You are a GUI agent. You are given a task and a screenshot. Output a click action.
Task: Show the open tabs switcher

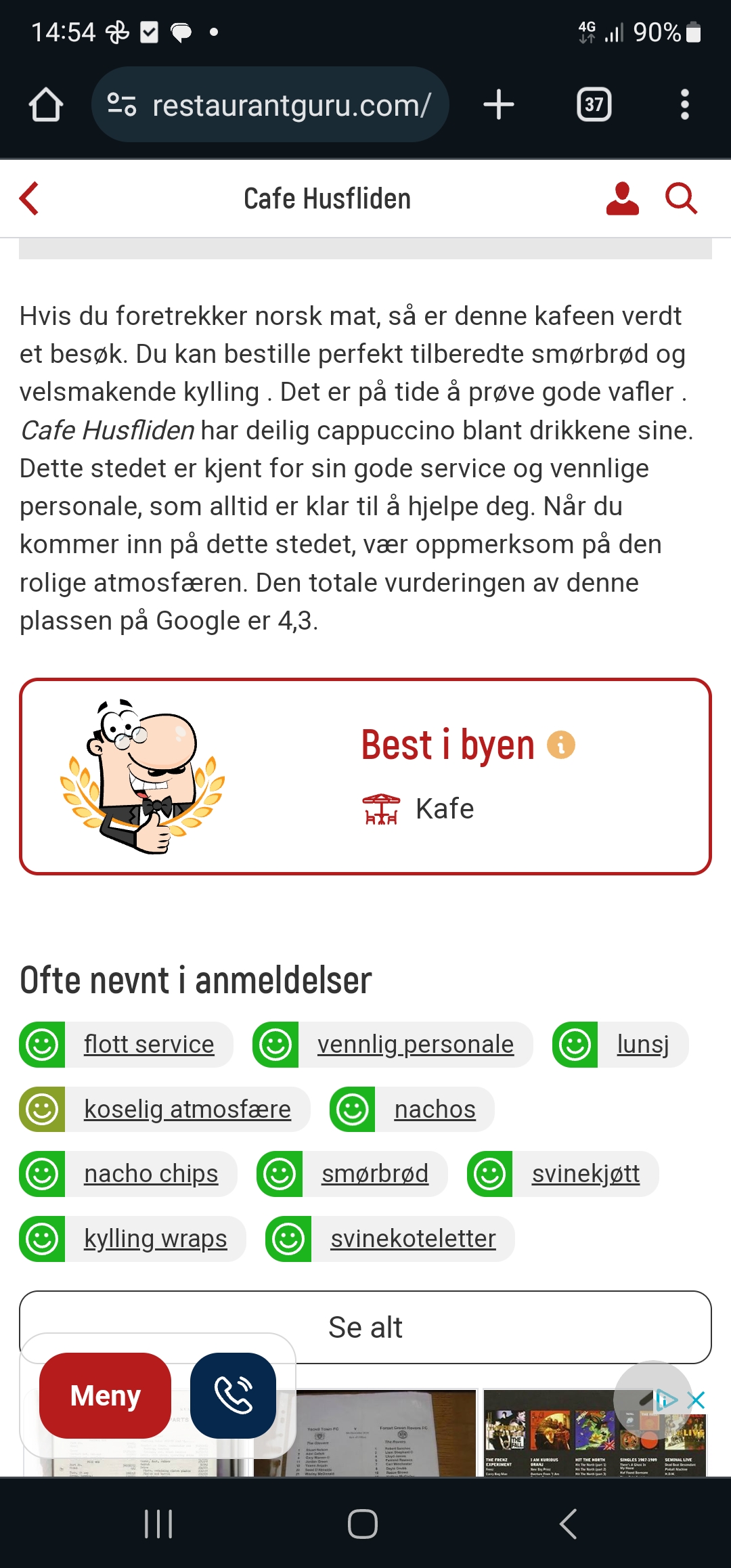point(594,105)
